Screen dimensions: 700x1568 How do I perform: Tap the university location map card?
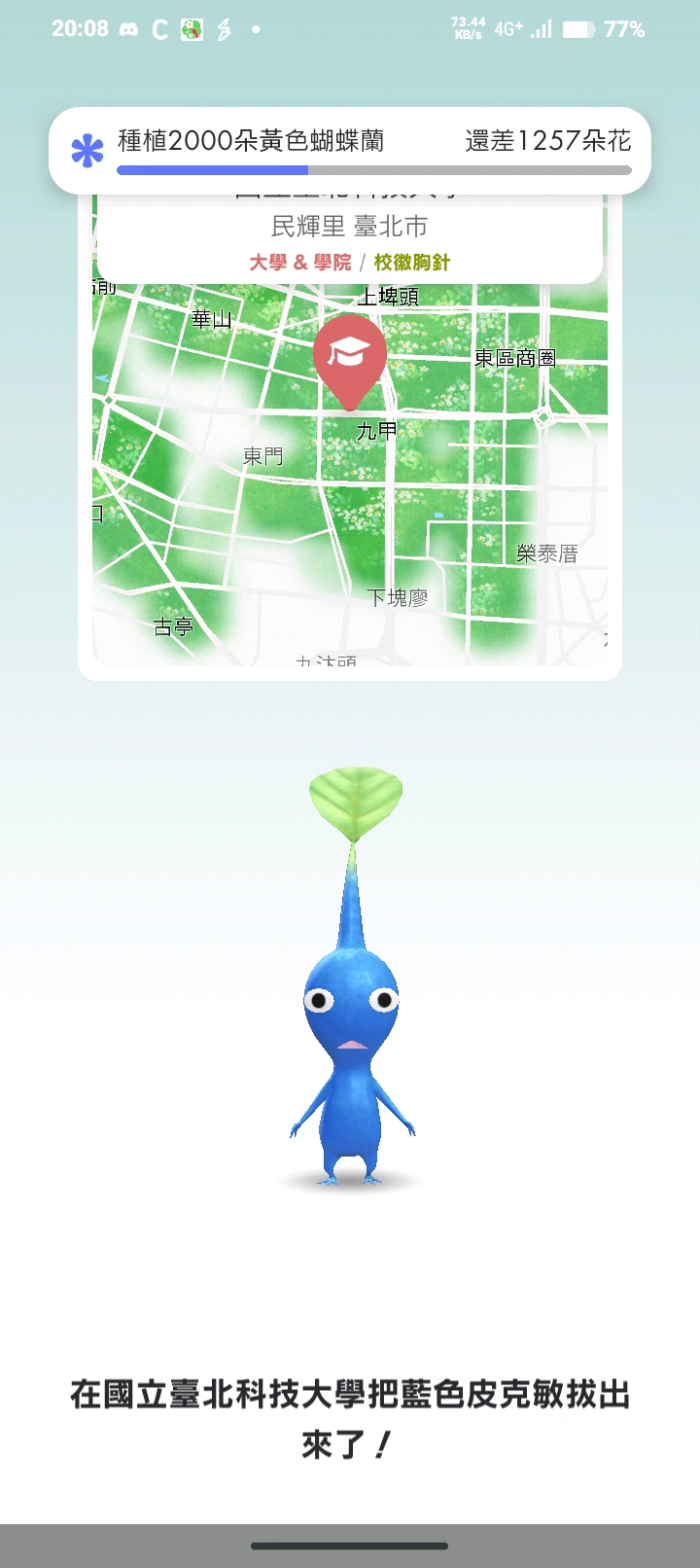[350, 467]
